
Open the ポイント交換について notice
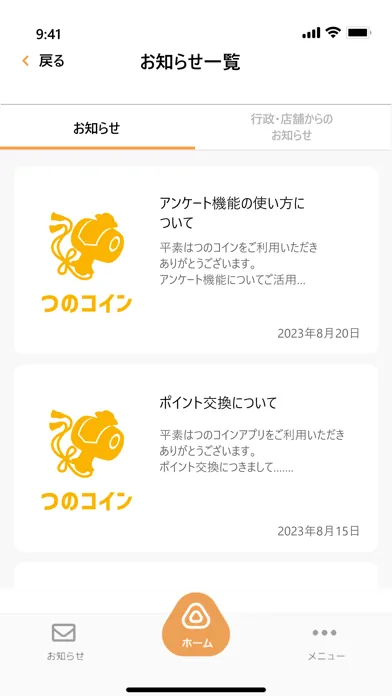196,458
